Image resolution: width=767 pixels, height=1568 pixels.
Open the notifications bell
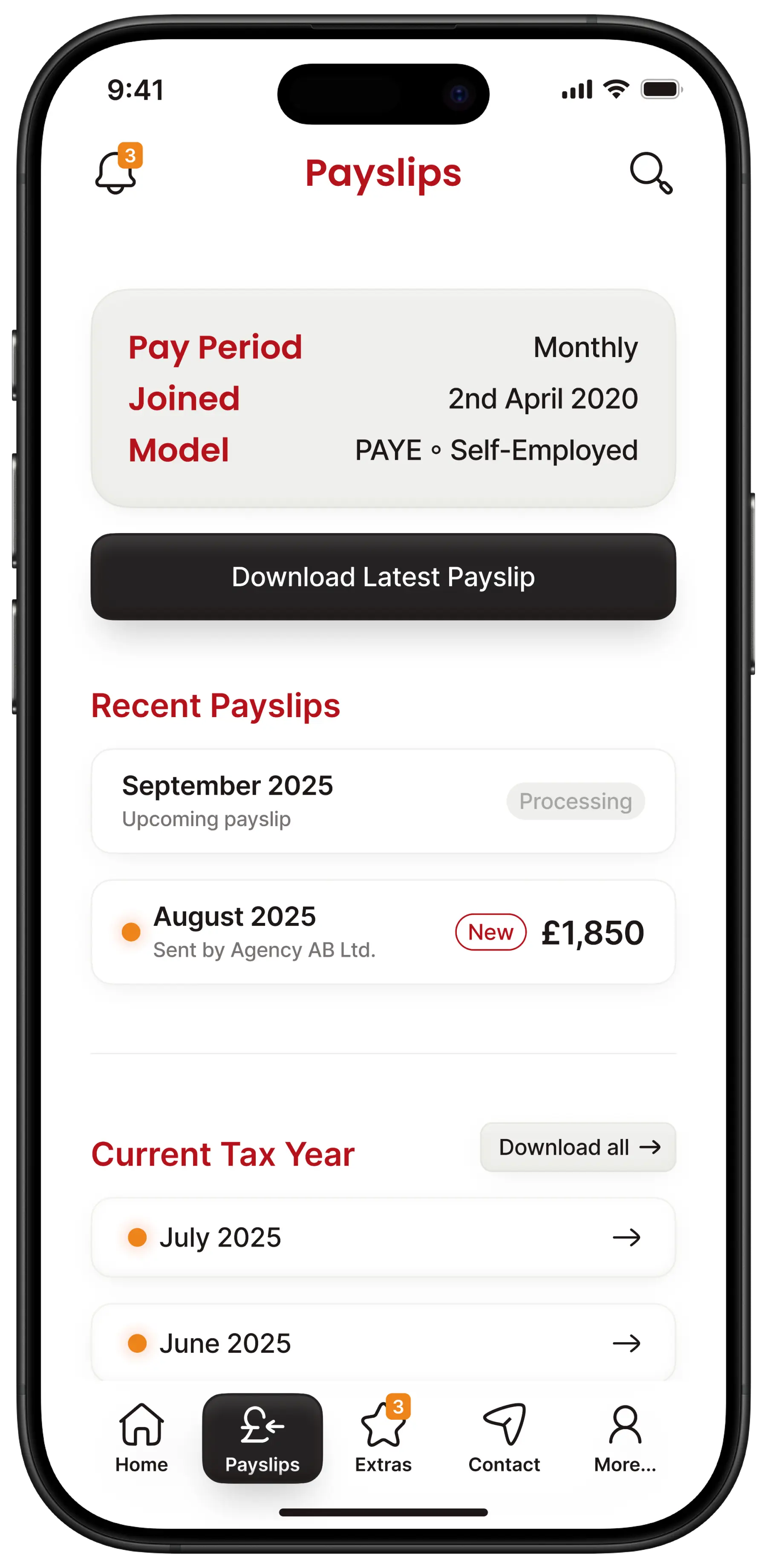pyautogui.click(x=116, y=172)
